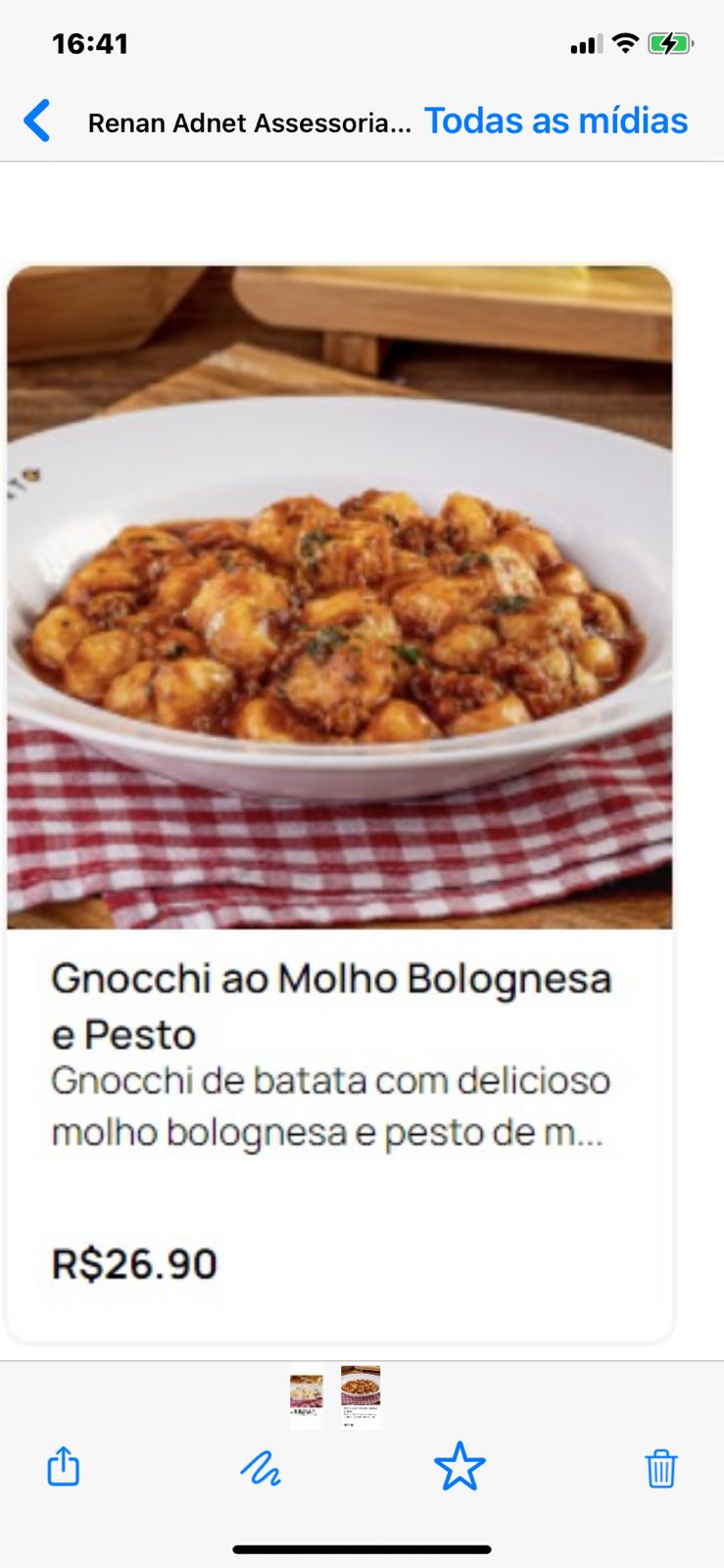
Task: Delete this image
Action: [x=660, y=1468]
